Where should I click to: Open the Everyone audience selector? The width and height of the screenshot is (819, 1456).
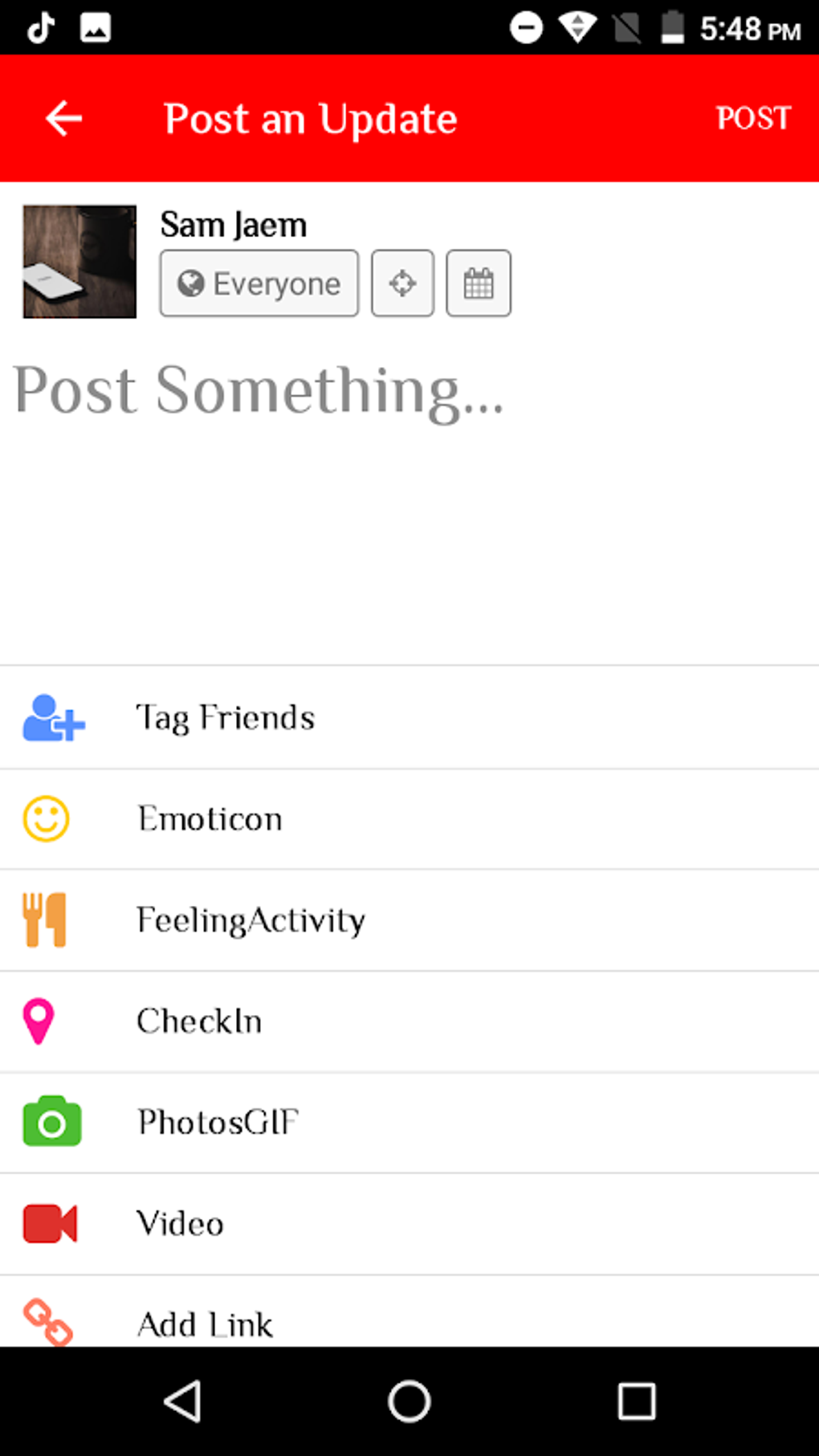[259, 283]
